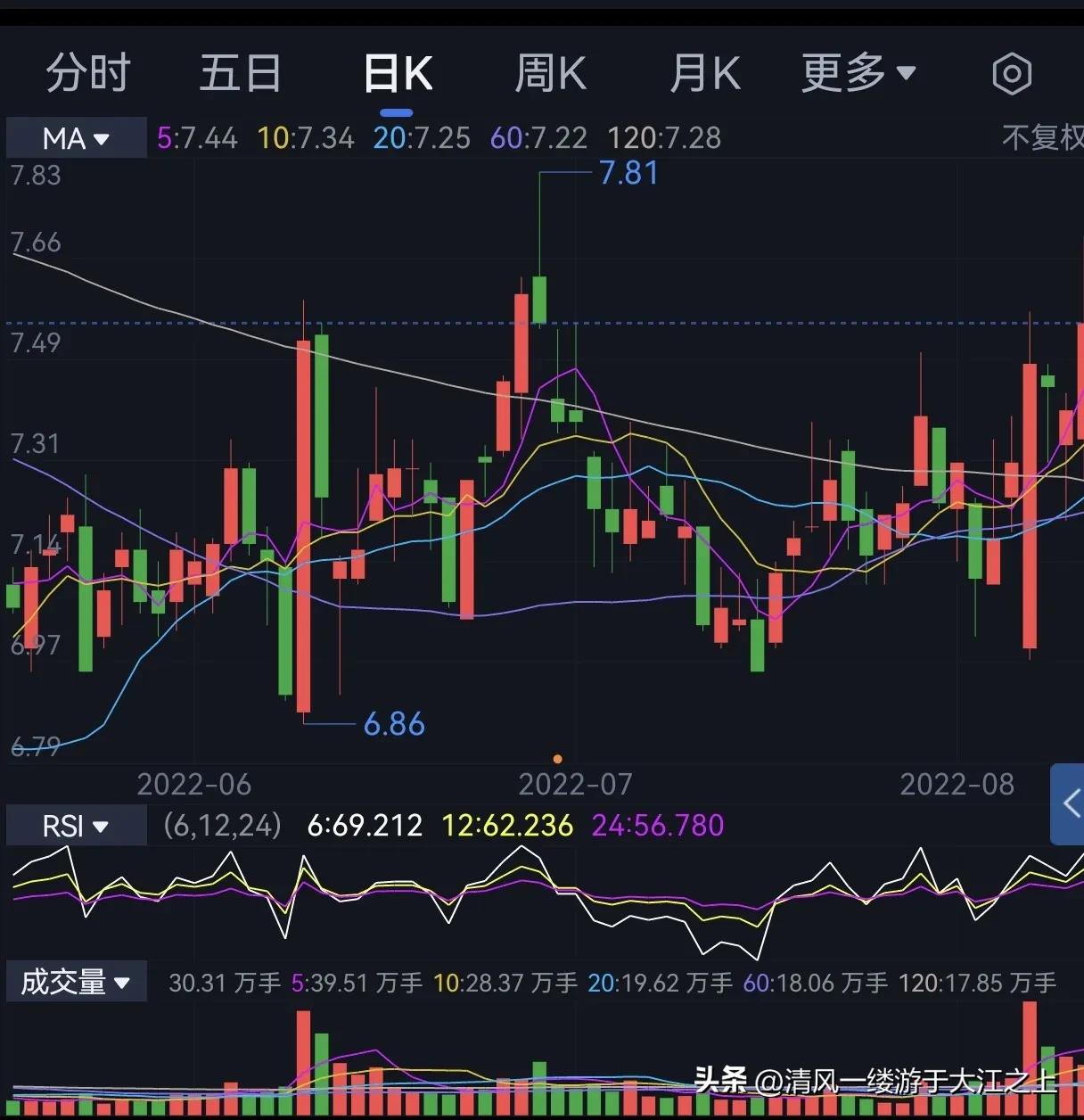1084x1120 pixels.
Task: Select the 周K weekly candlestick tab
Action: pyautogui.click(x=551, y=72)
